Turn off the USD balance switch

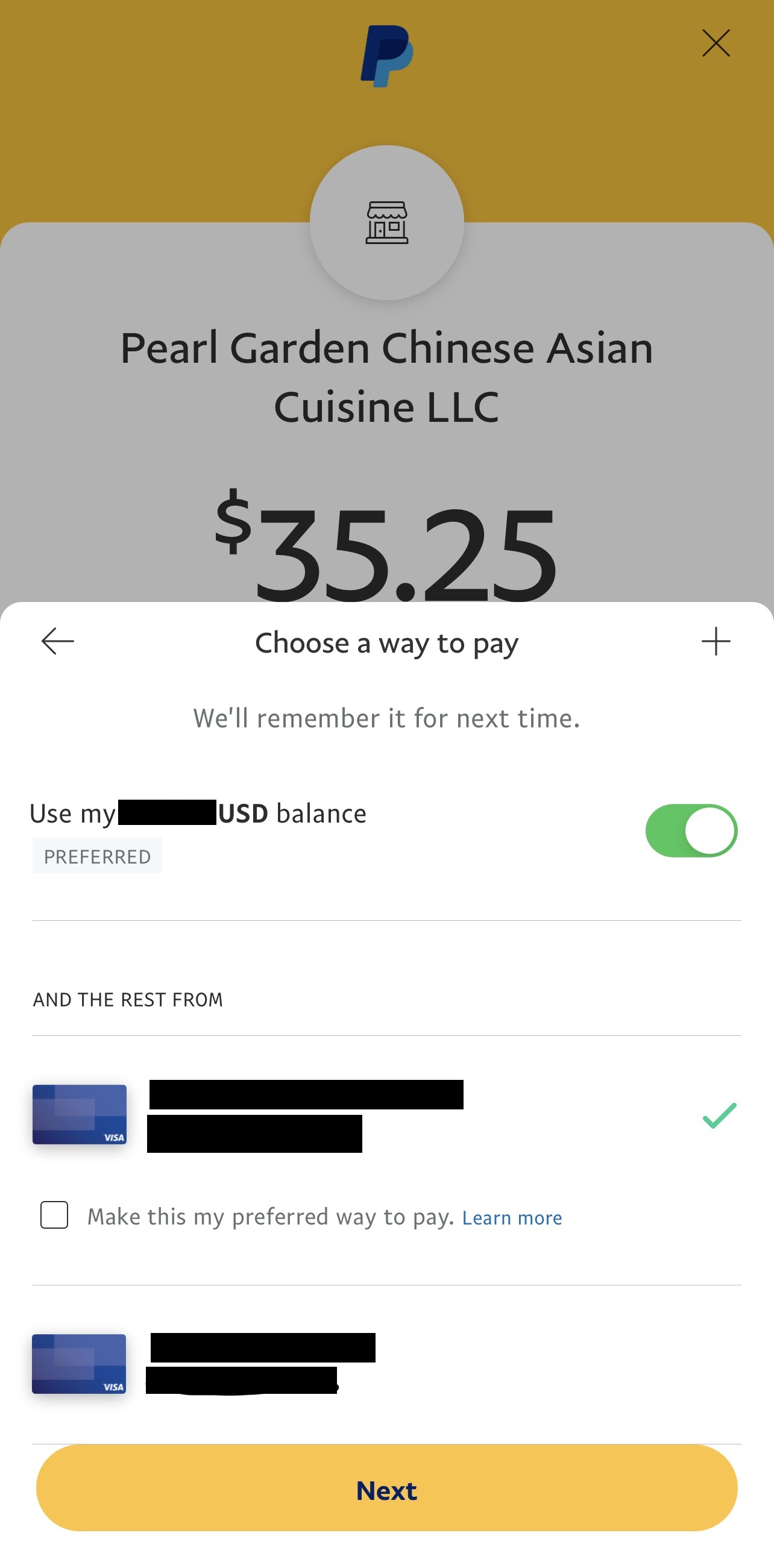pos(691,830)
